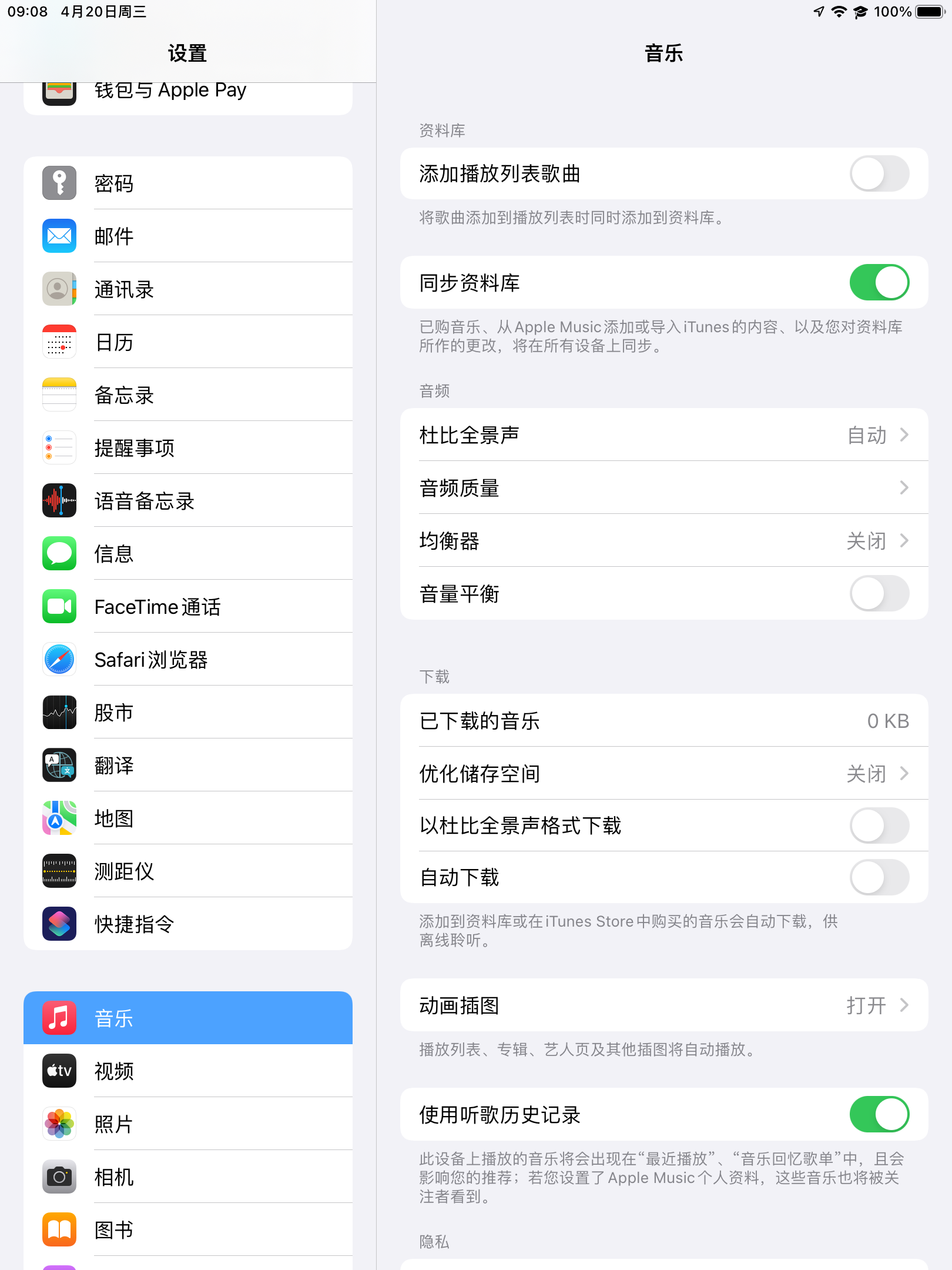The width and height of the screenshot is (952, 1270).
Task: Turn off 同步资料库 switch
Action: pyautogui.click(x=879, y=283)
